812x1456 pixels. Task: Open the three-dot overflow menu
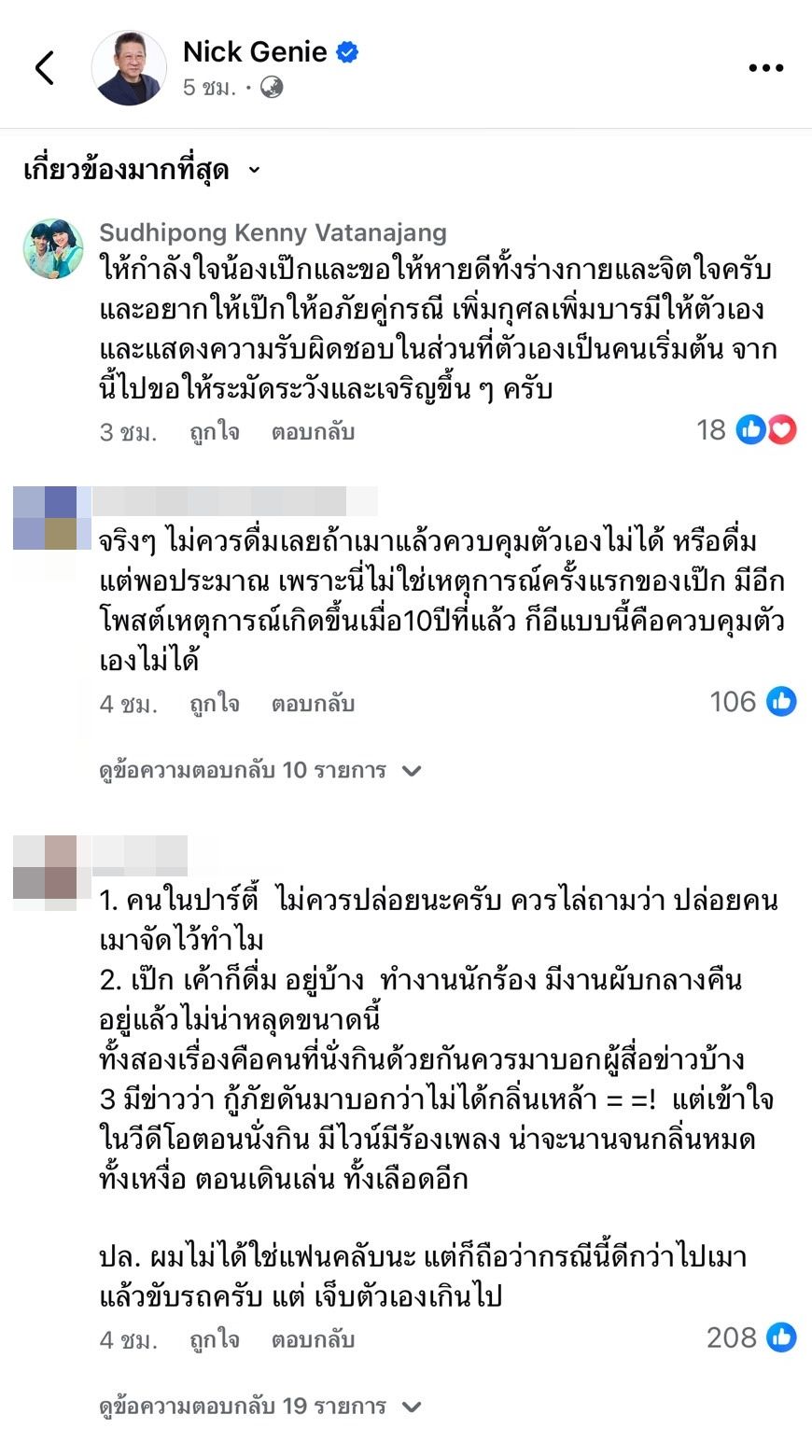point(765,68)
